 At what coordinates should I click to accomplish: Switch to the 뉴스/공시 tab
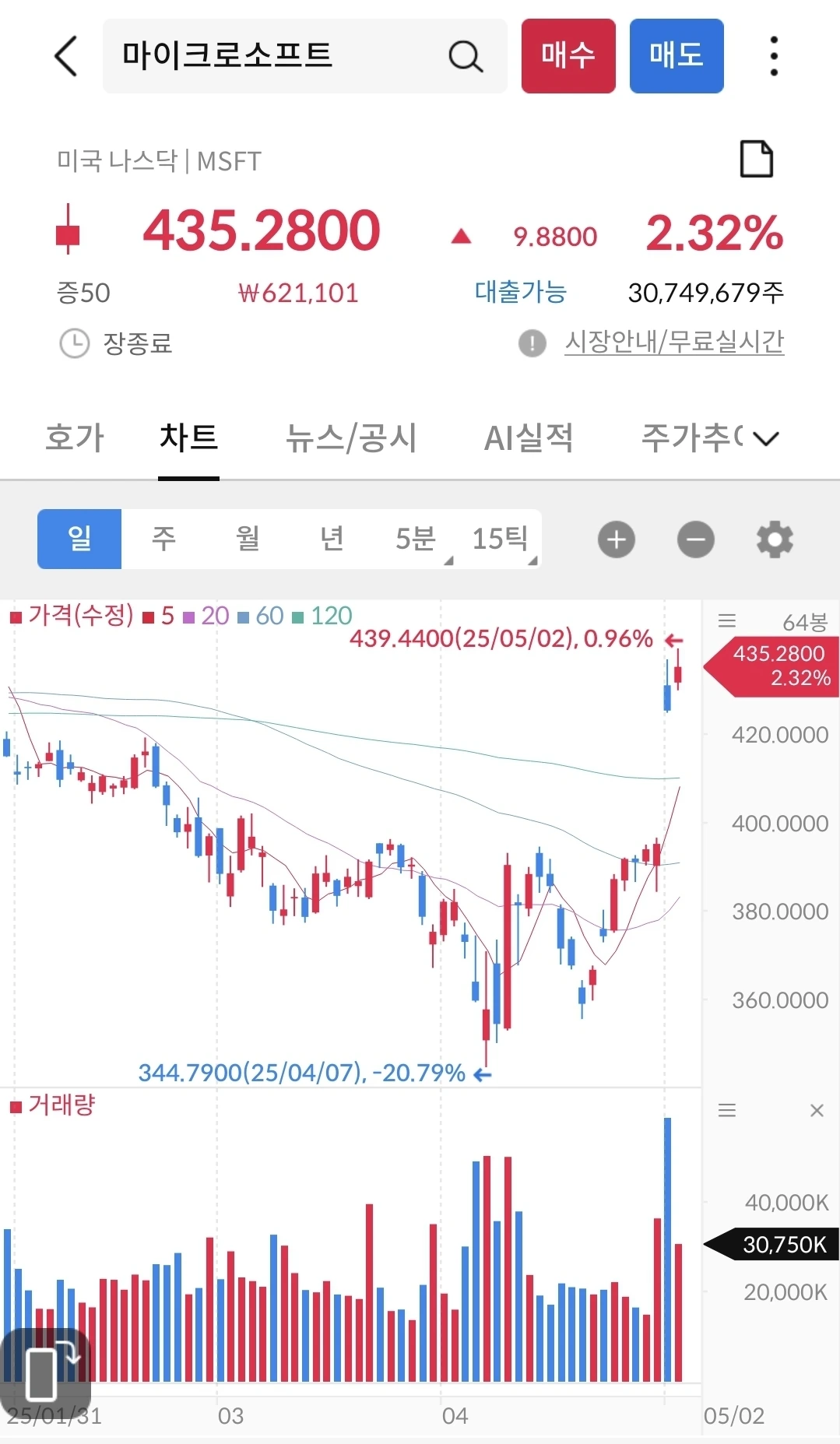351,437
